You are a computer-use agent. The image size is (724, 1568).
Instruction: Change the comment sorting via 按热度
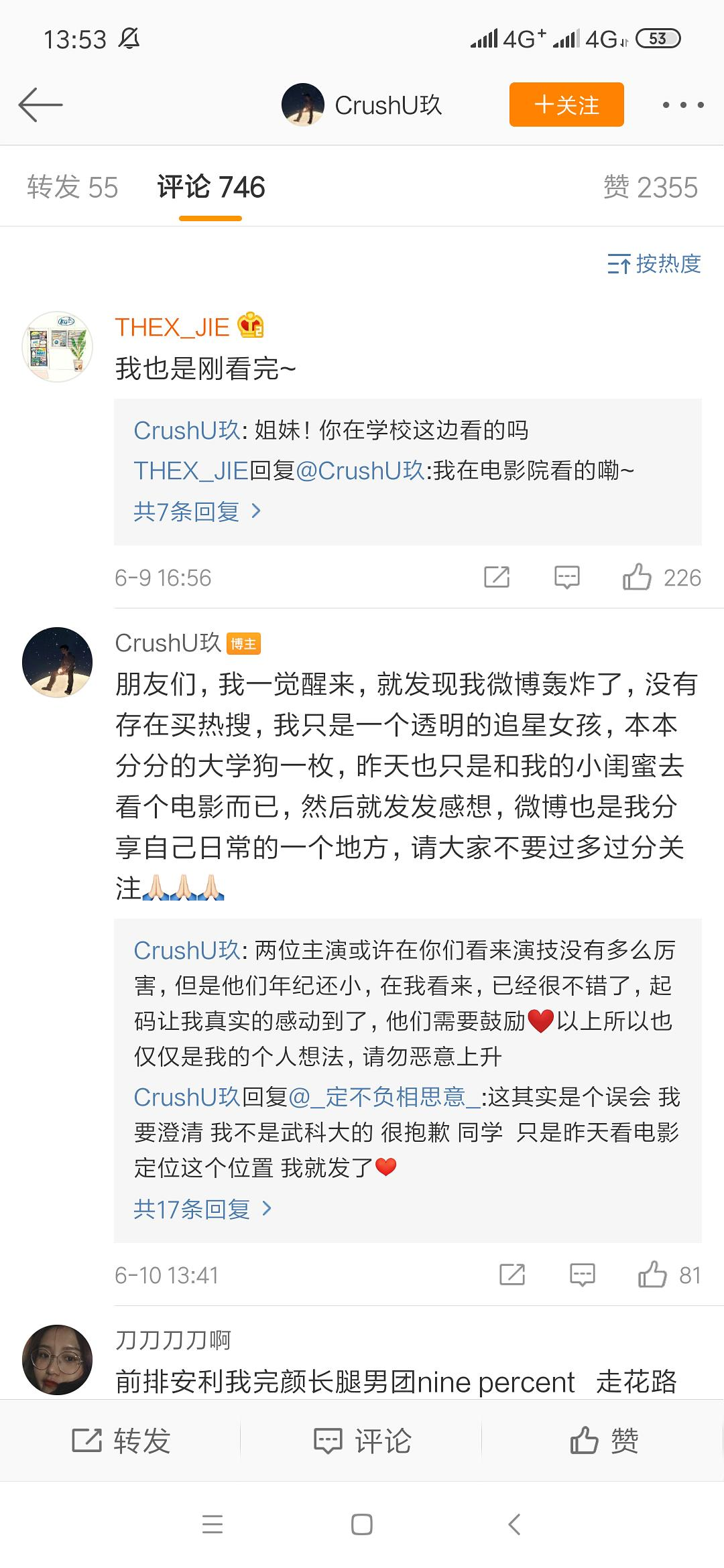coord(654,264)
